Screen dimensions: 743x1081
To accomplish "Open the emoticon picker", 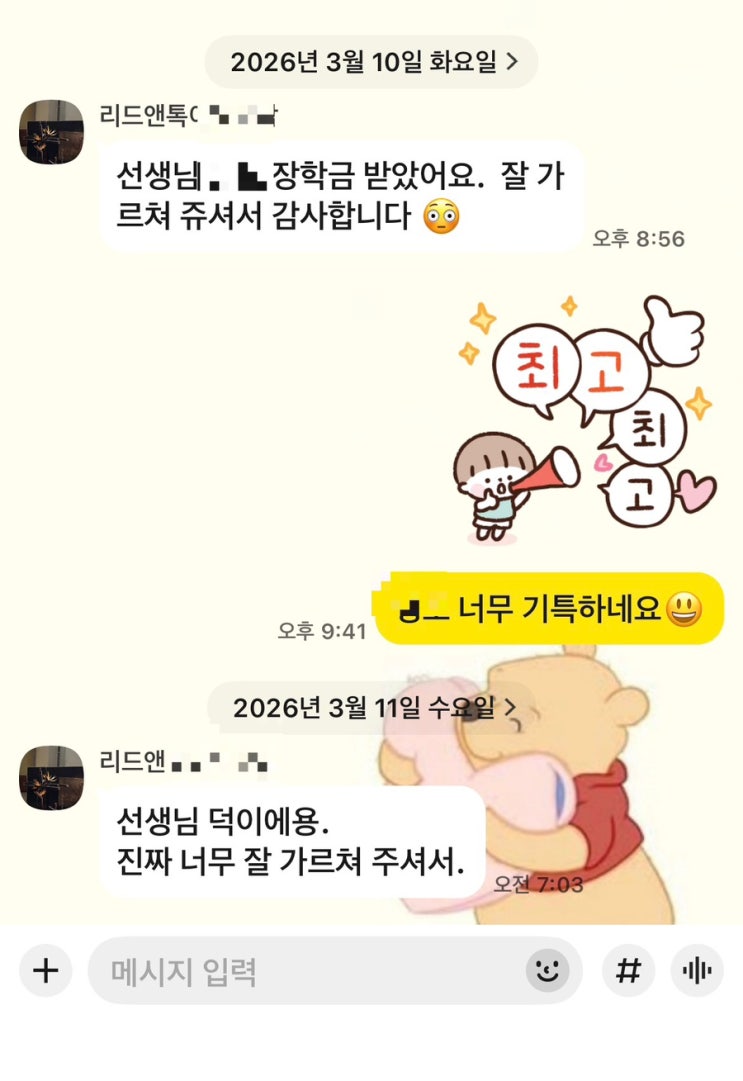I will click(x=547, y=970).
